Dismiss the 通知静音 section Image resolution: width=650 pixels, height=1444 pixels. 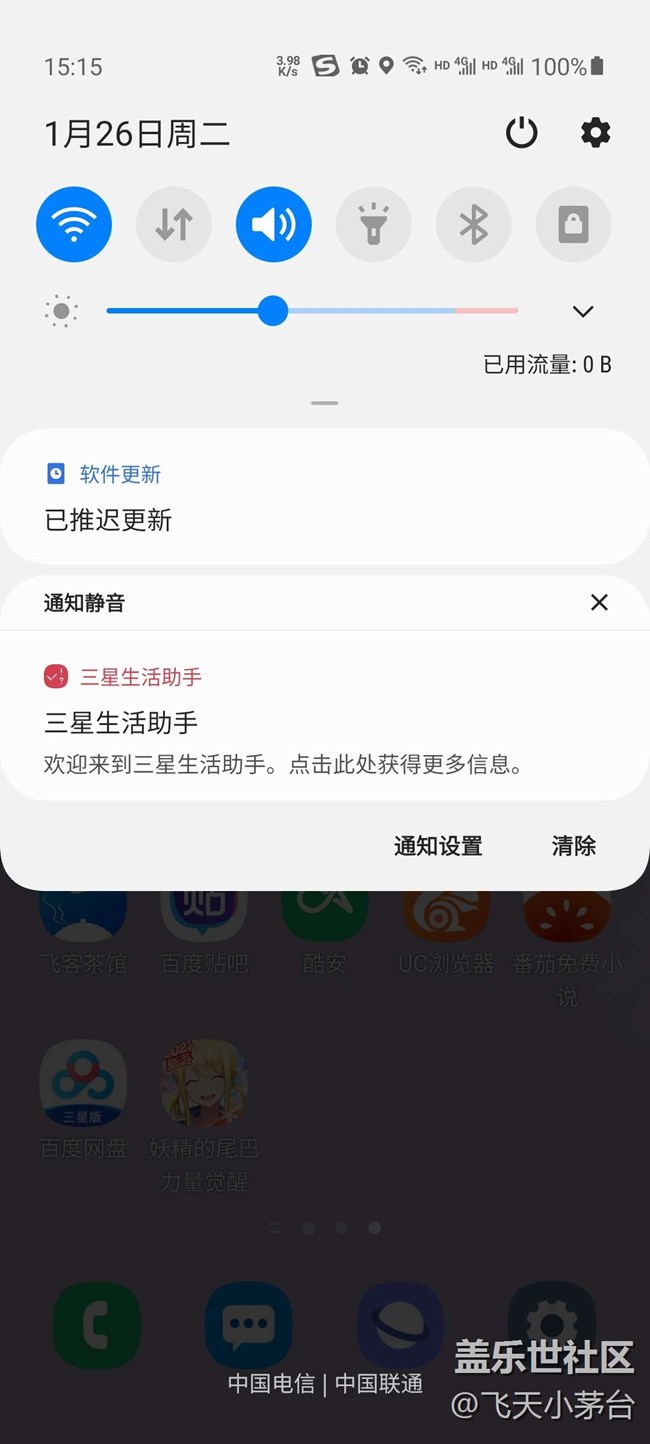(x=599, y=602)
